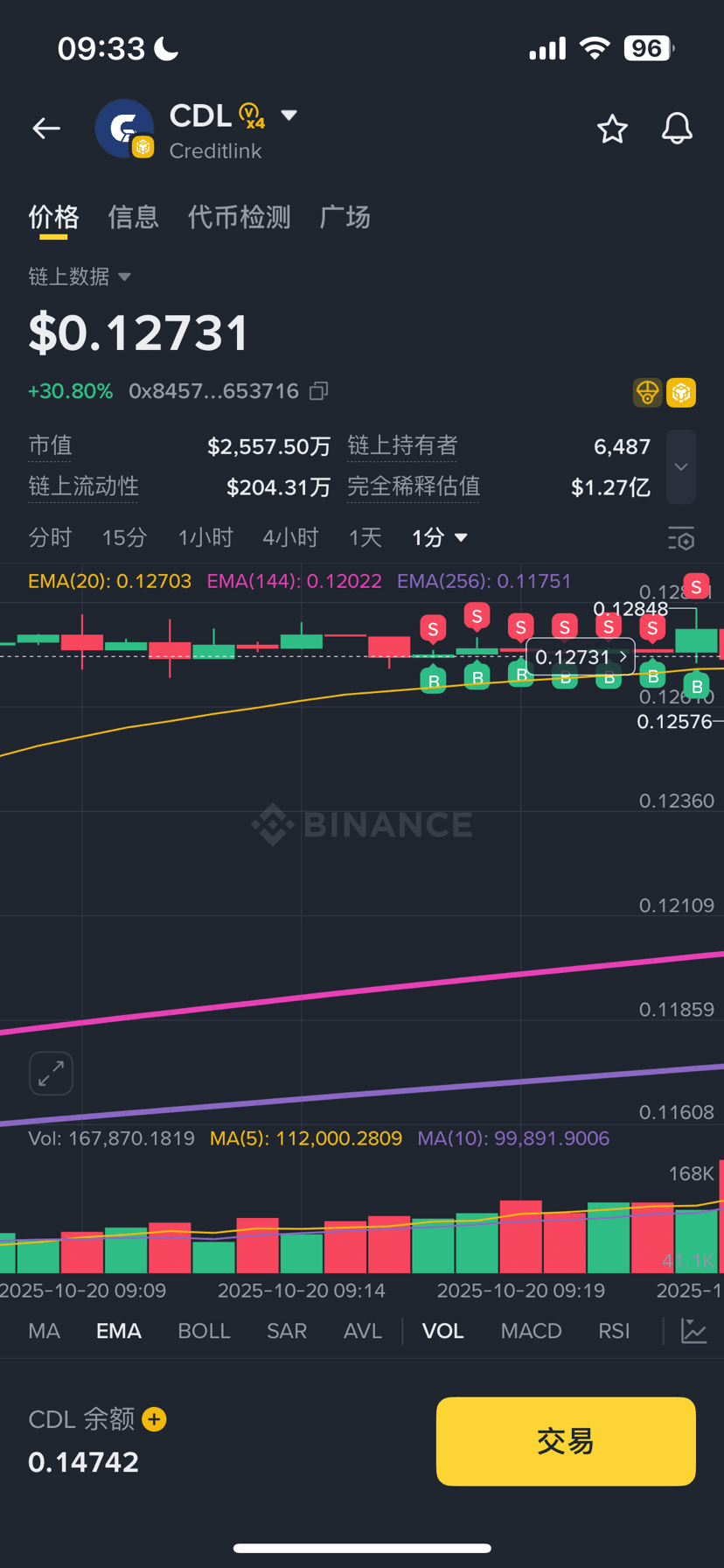Viewport: 724px width, 1568px height.
Task: Add CDL to favorites with star
Action: [x=612, y=129]
